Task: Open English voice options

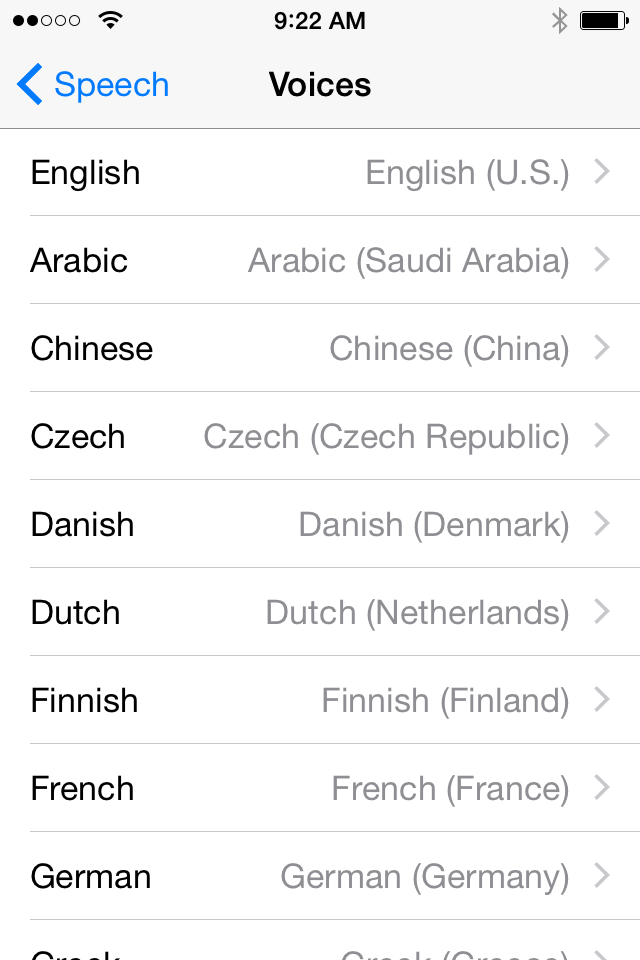Action: (x=320, y=173)
